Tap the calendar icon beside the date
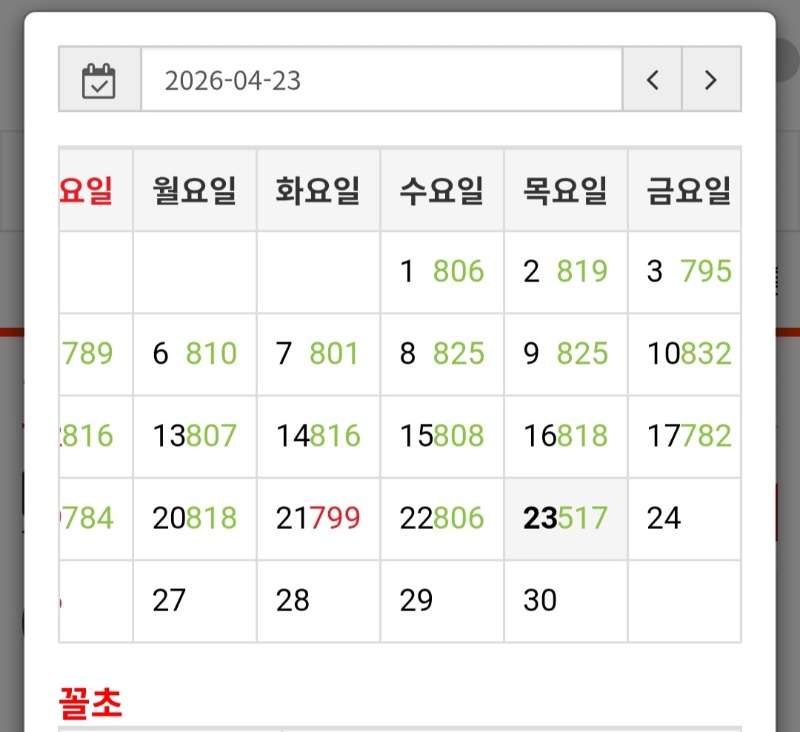Image resolution: width=800 pixels, height=732 pixels. coord(99,80)
